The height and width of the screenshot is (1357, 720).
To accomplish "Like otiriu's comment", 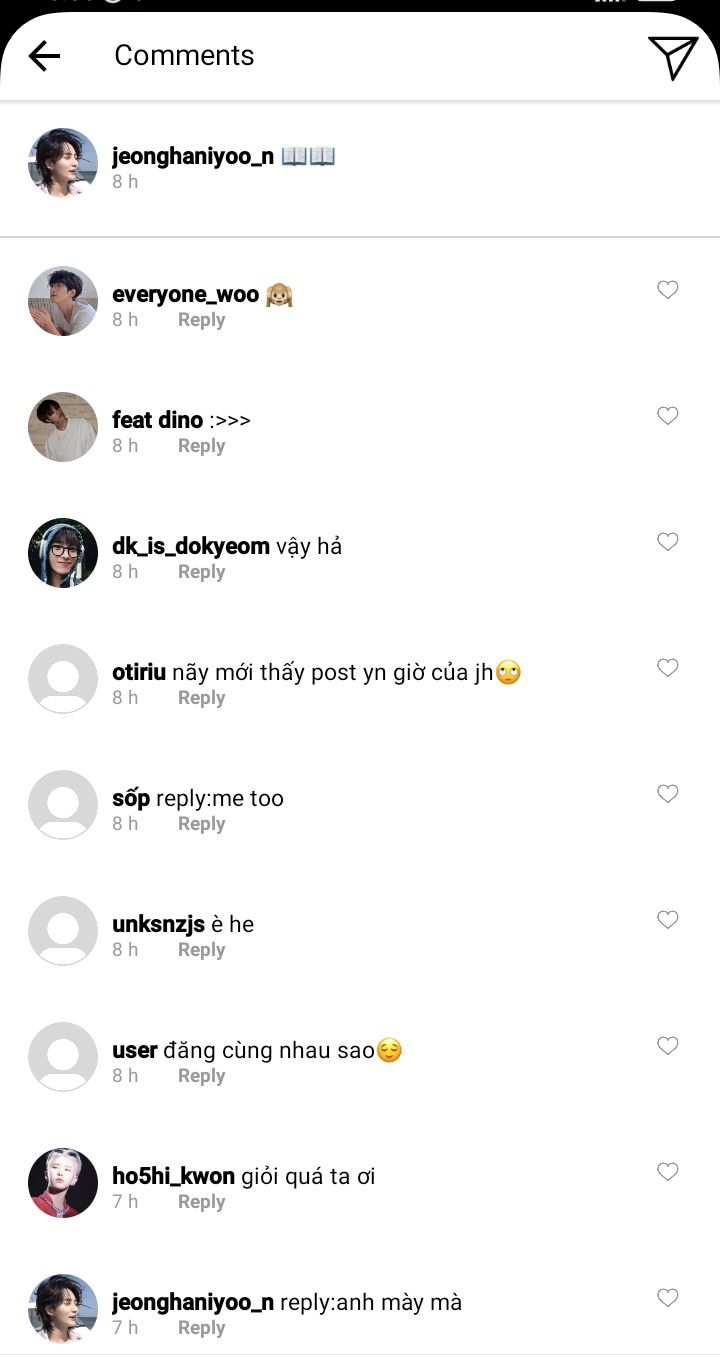I will click(668, 668).
